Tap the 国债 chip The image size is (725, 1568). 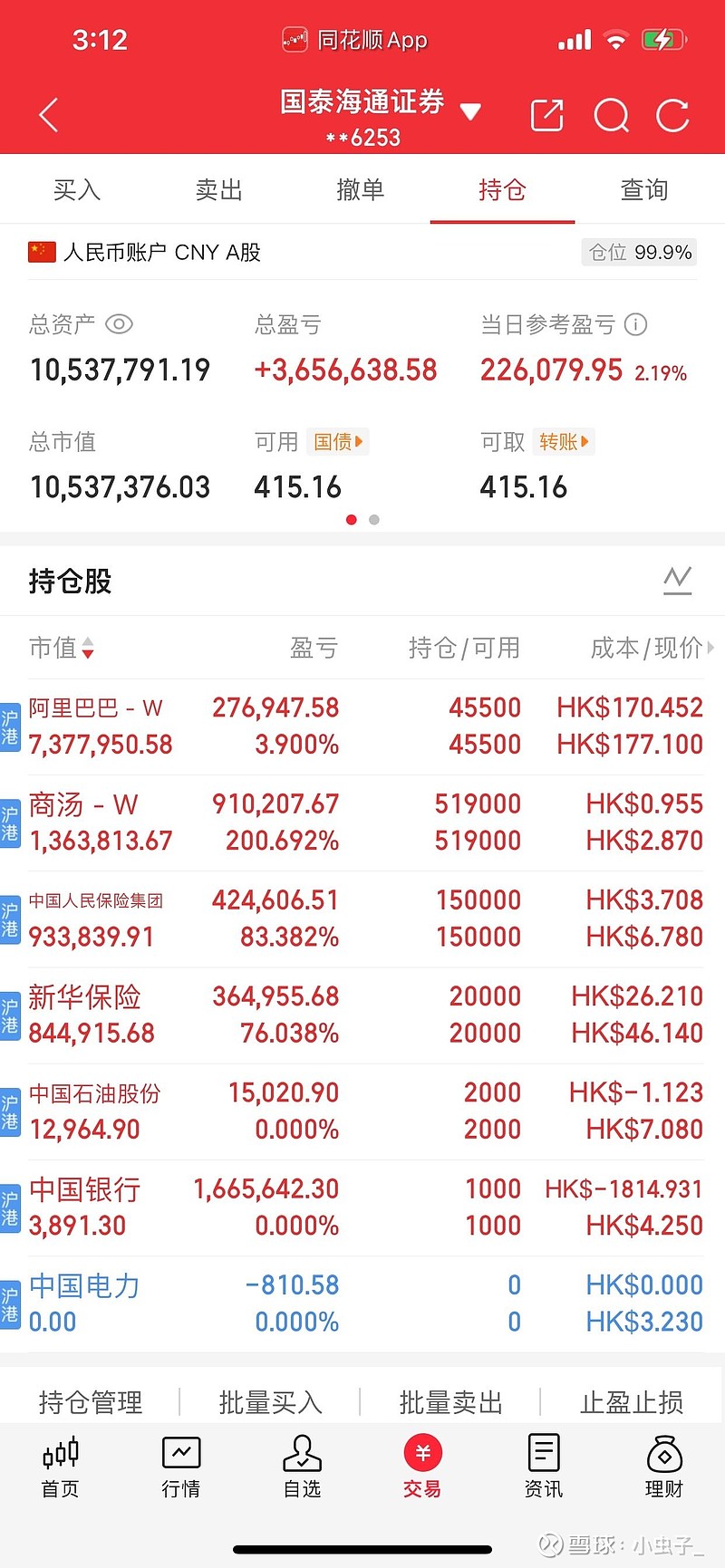coord(338,442)
